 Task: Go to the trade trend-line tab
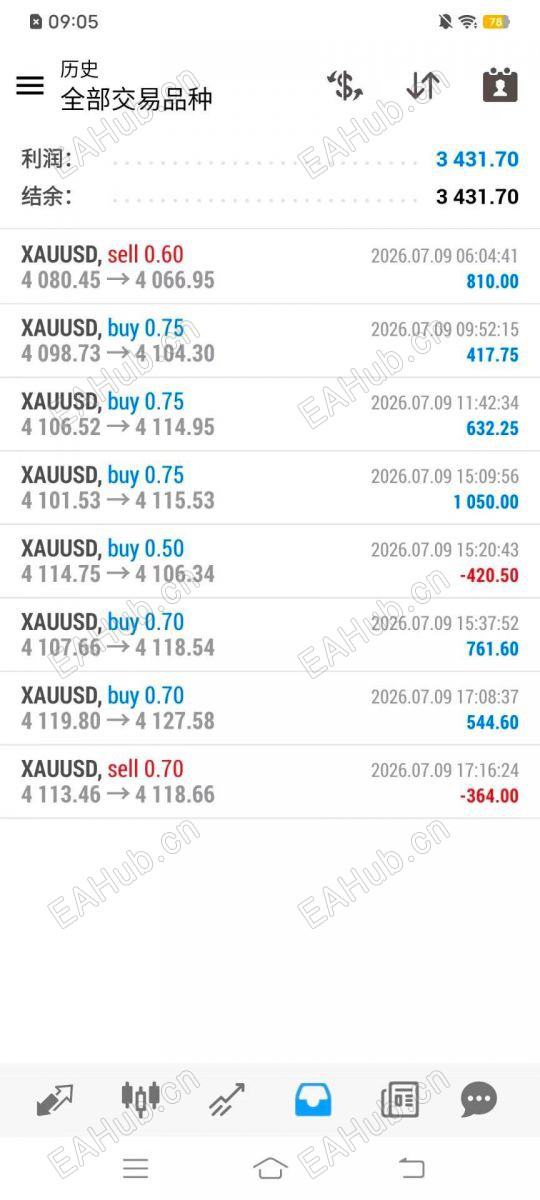pyautogui.click(x=227, y=1100)
